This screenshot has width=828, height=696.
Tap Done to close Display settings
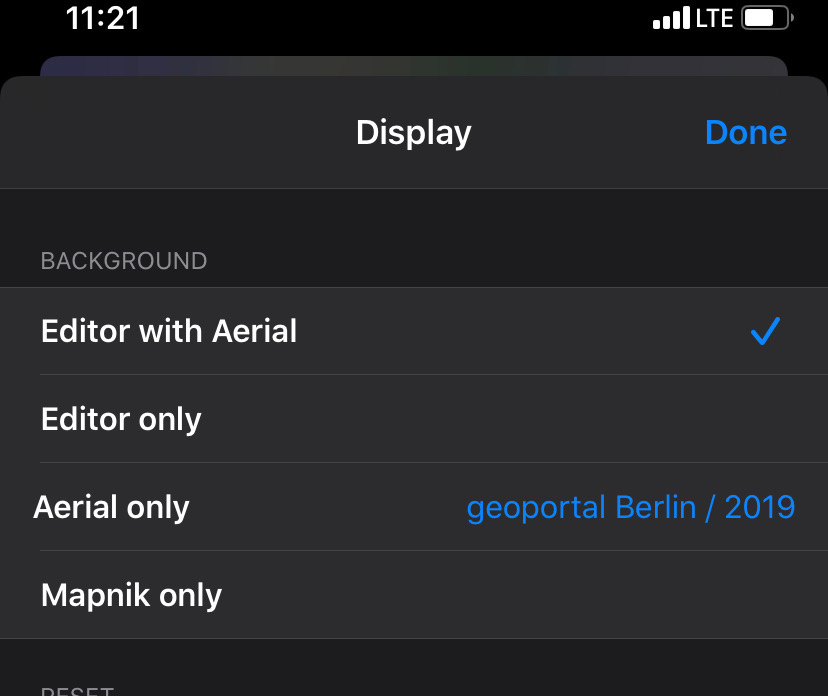coord(745,133)
